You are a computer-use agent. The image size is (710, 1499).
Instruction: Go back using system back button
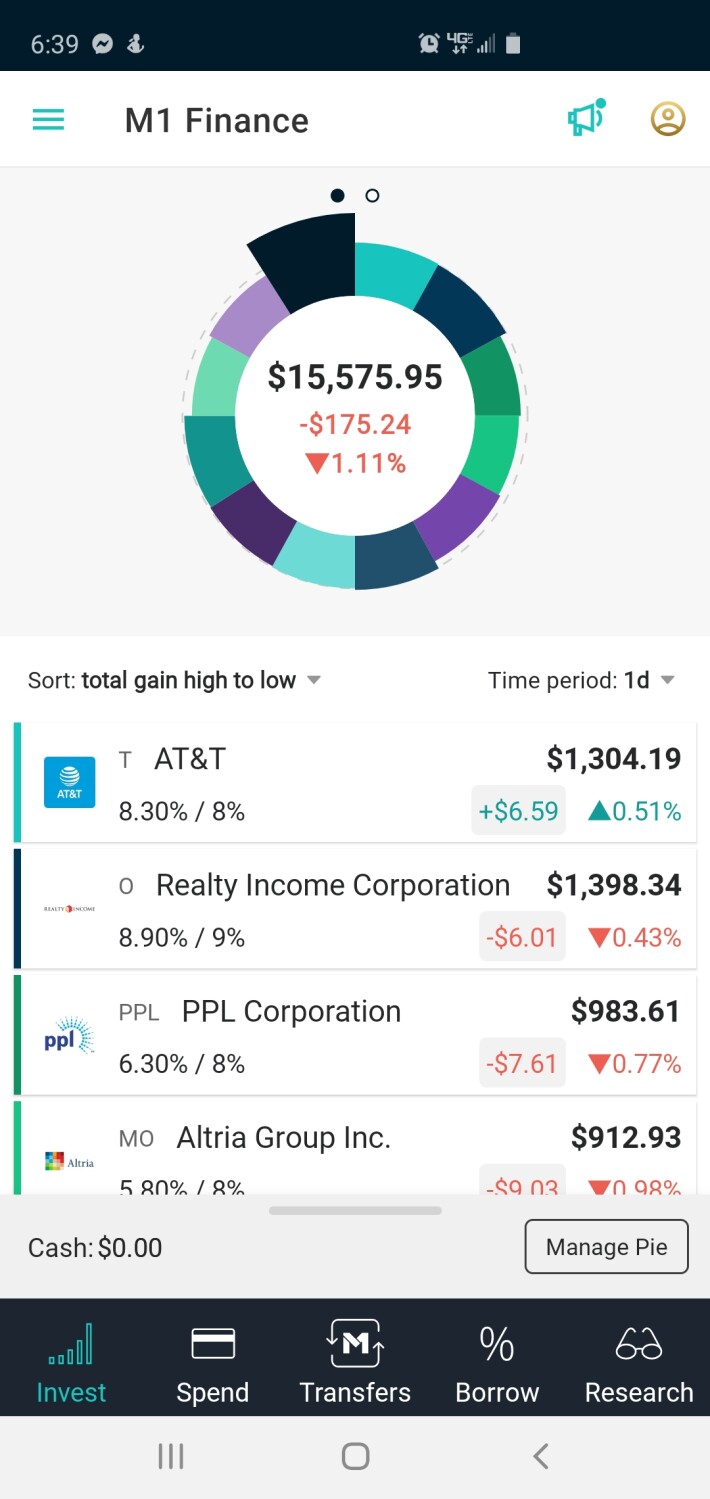[x=540, y=1457]
